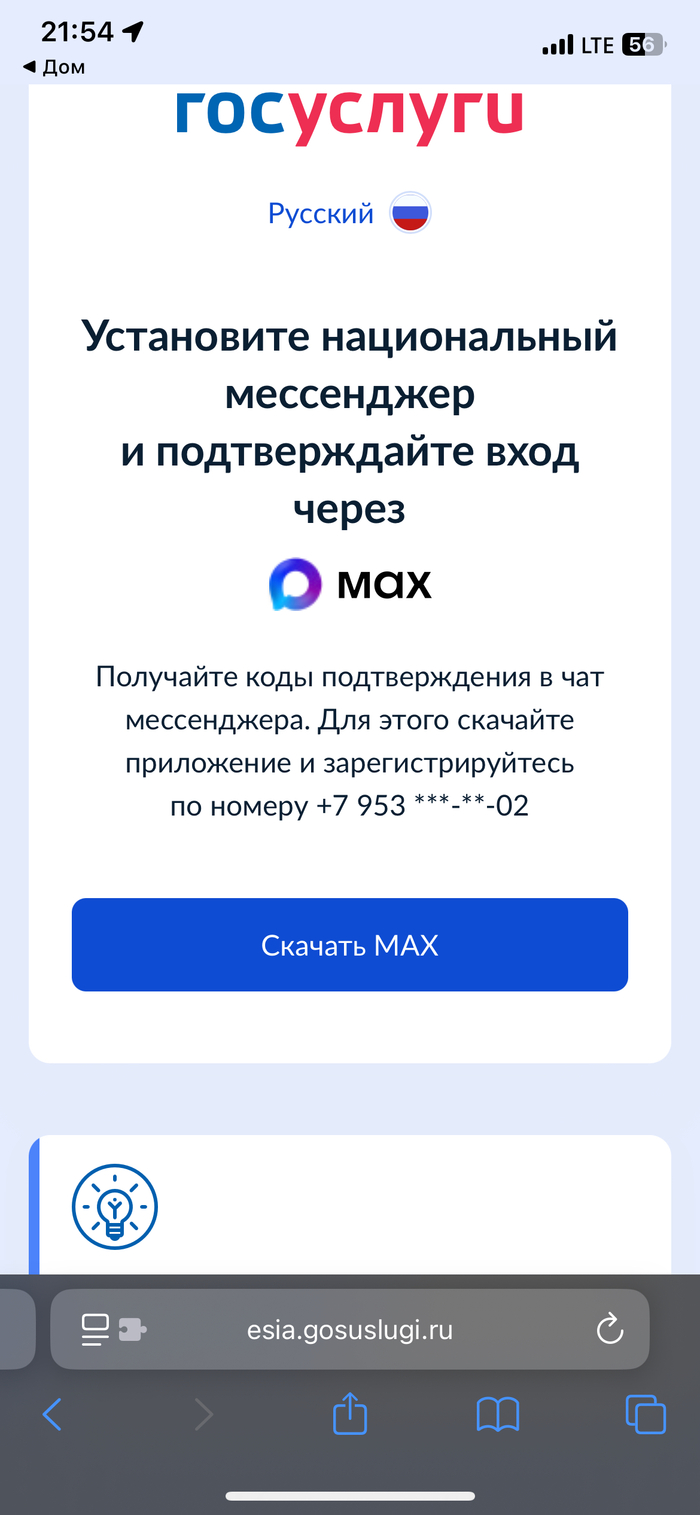
Task: Show all open tabs
Action: click(645, 1414)
